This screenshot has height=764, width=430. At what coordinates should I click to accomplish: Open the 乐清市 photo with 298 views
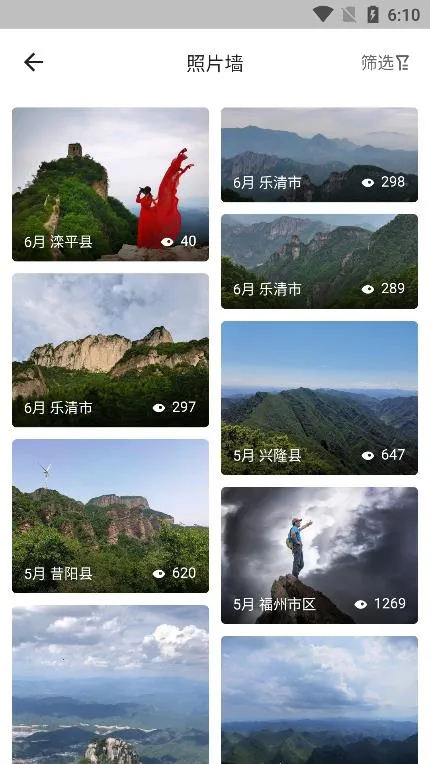pos(319,154)
